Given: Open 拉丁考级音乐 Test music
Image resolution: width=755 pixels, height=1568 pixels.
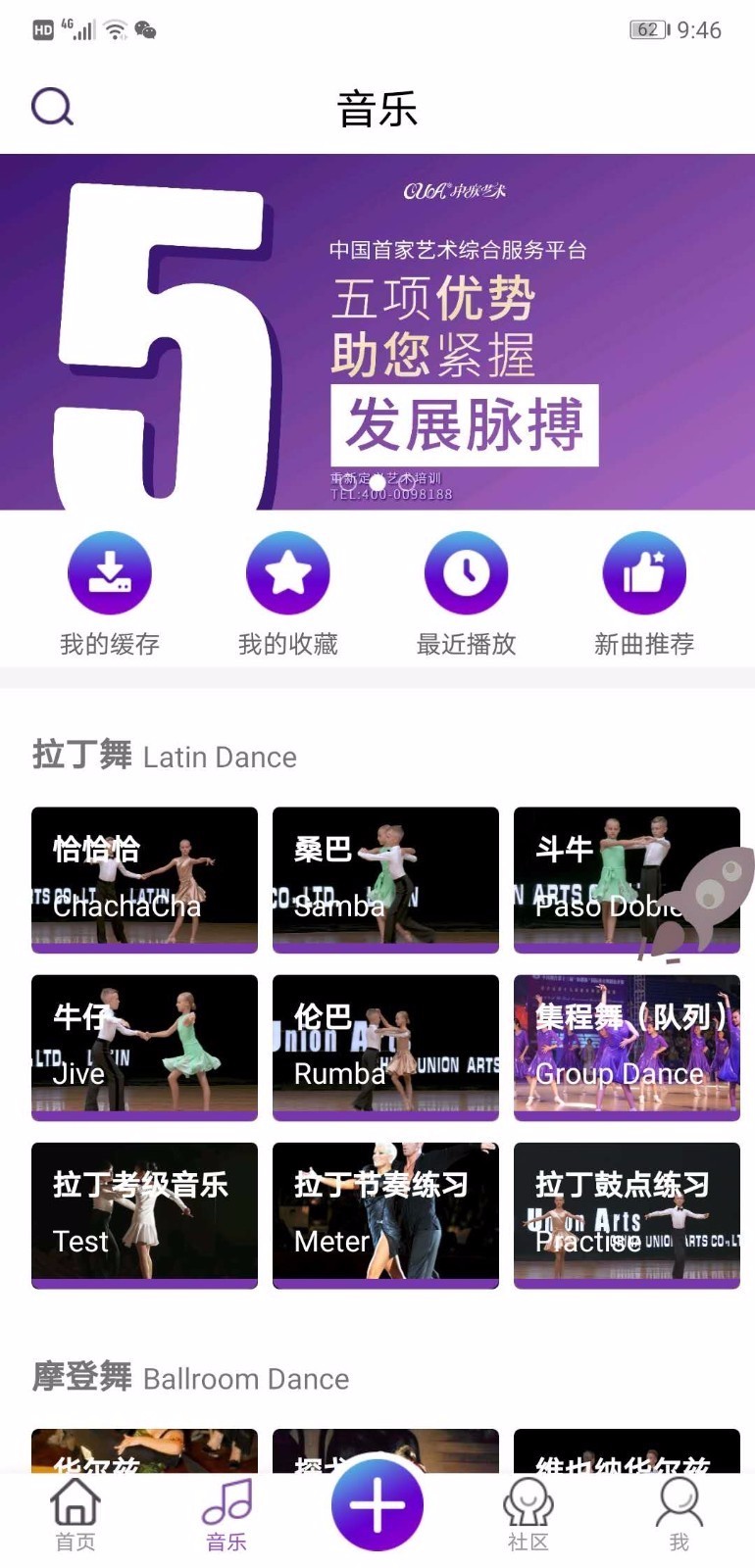Looking at the screenshot, I should click(144, 1214).
